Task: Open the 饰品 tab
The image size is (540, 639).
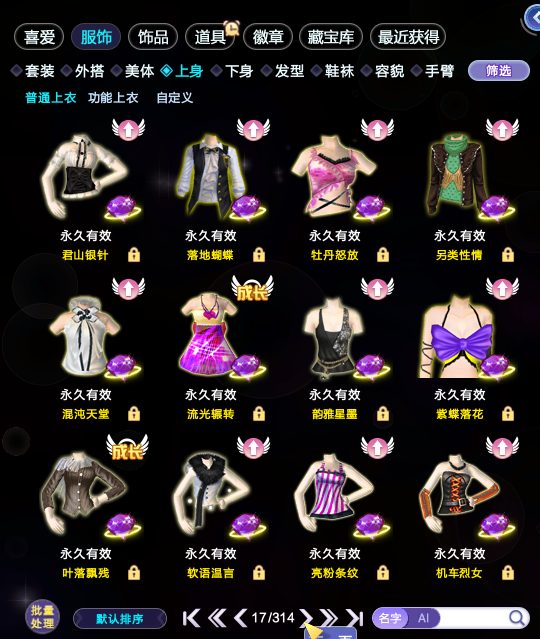Action: point(153,37)
